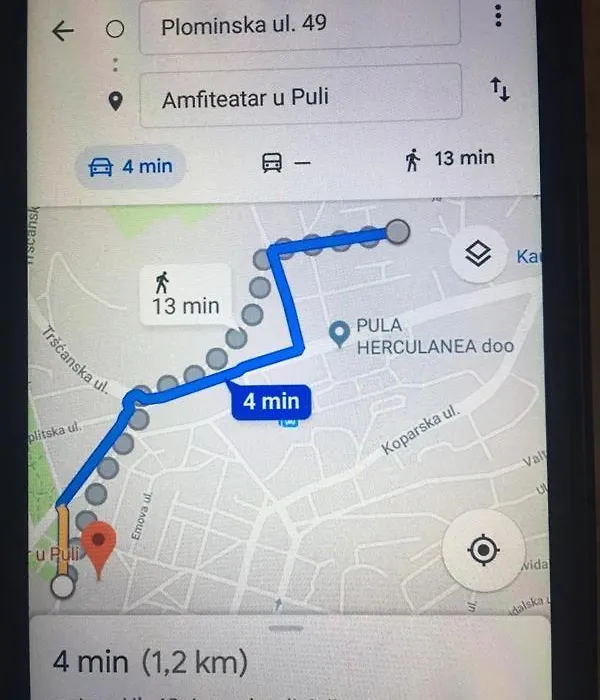Edit the destination Amfiteatar u Puli

point(300,96)
